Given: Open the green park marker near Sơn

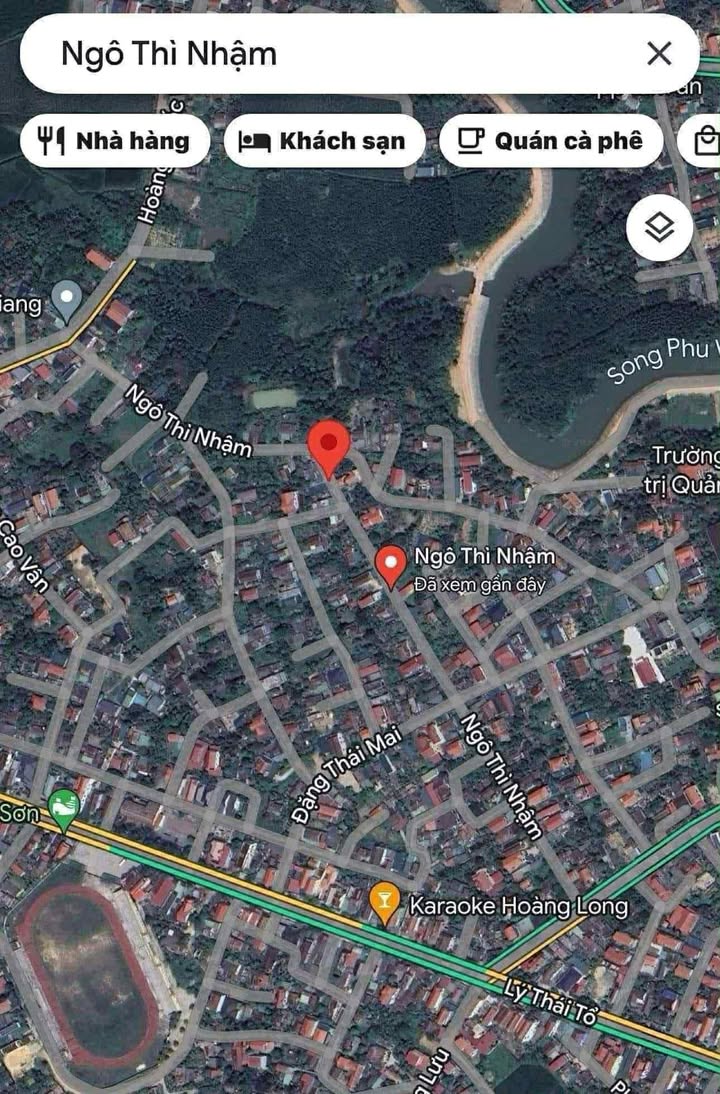Looking at the screenshot, I should (64, 808).
